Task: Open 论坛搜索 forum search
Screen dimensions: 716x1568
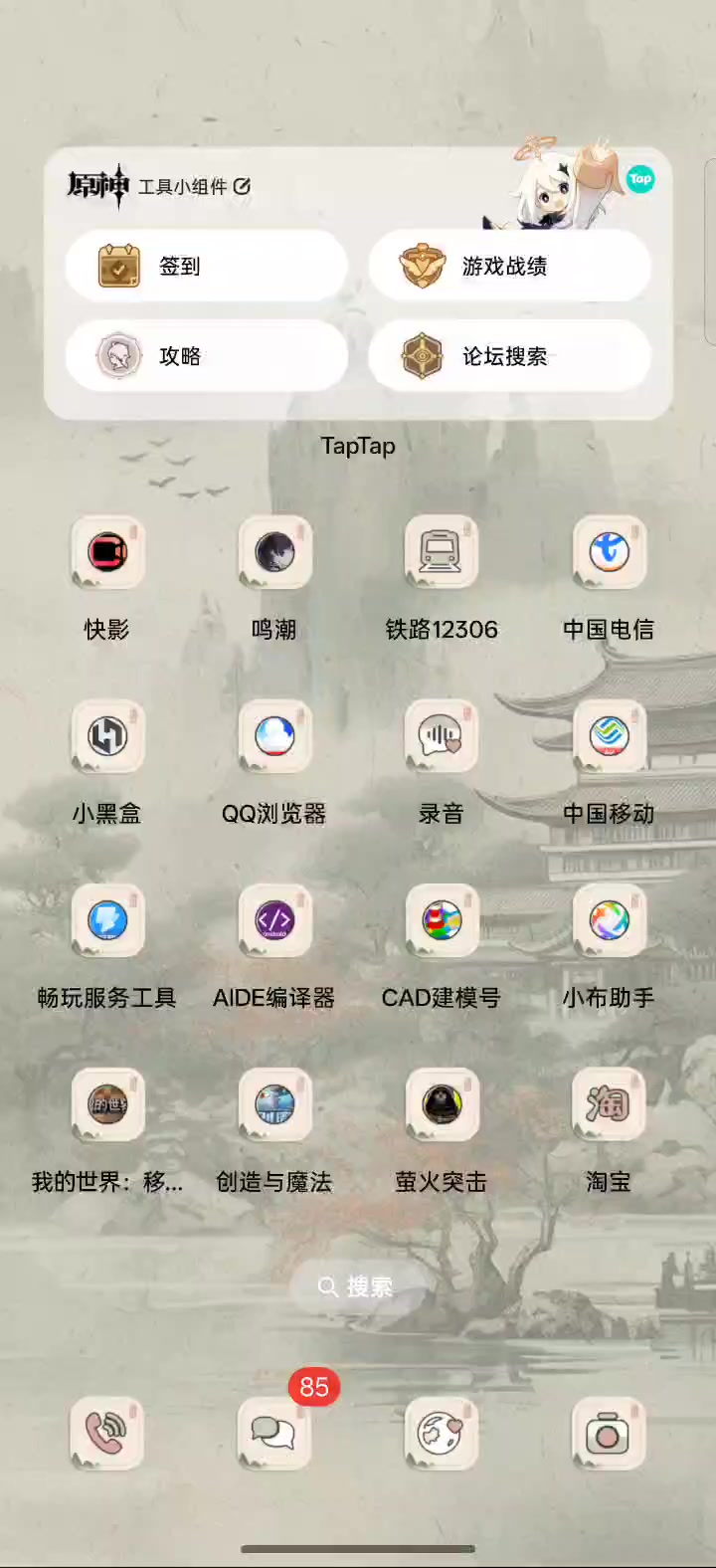Action: click(x=509, y=356)
